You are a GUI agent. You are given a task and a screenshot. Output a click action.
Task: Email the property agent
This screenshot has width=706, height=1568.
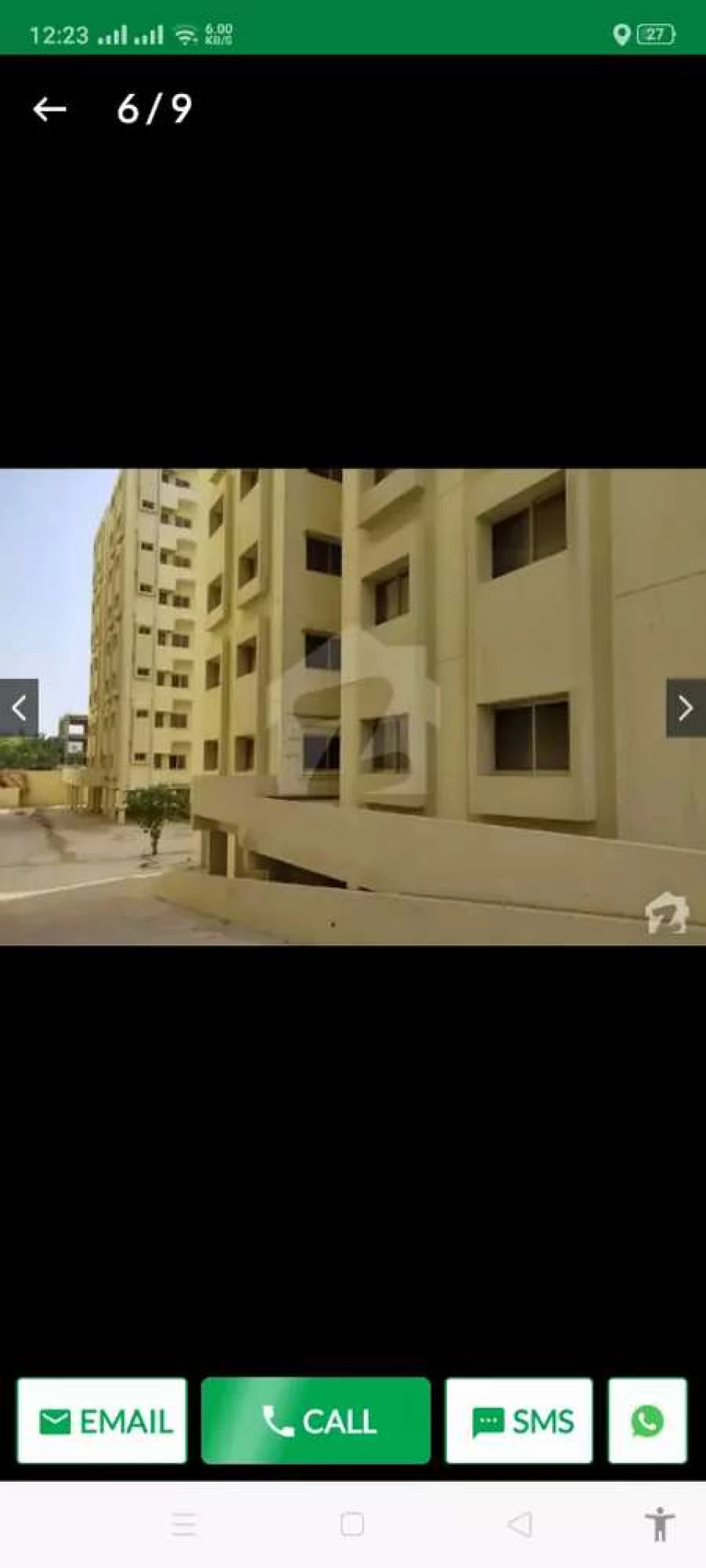coord(102,1421)
